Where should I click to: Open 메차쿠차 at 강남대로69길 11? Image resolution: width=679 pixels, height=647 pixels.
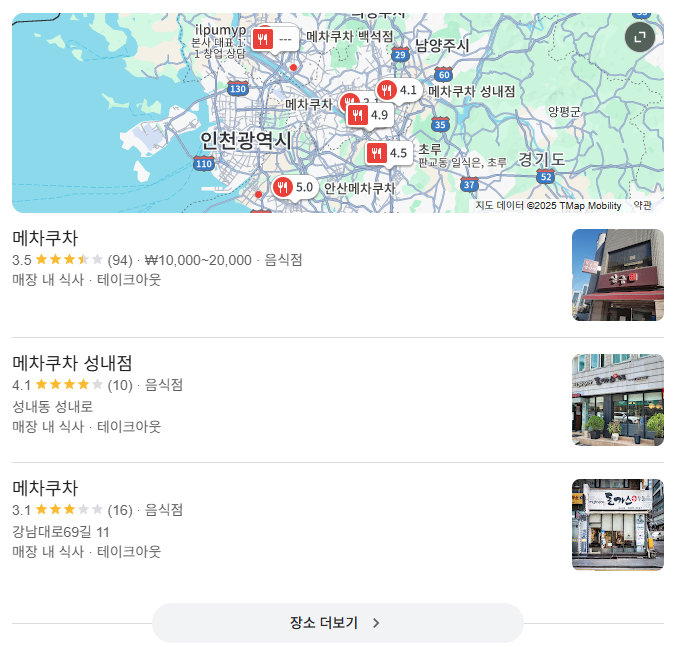[x=45, y=488]
